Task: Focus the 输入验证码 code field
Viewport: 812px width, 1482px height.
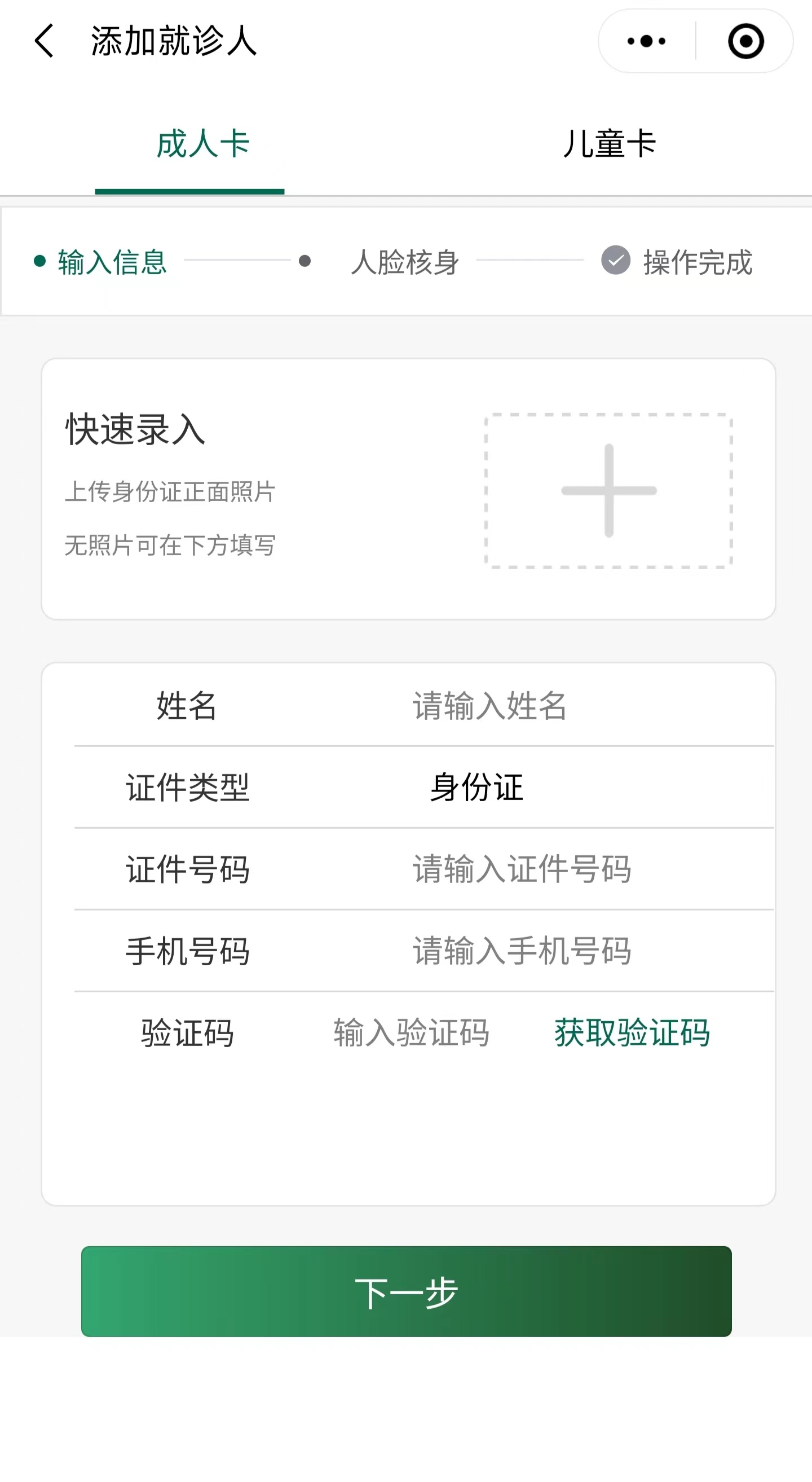Action: 411,1032
